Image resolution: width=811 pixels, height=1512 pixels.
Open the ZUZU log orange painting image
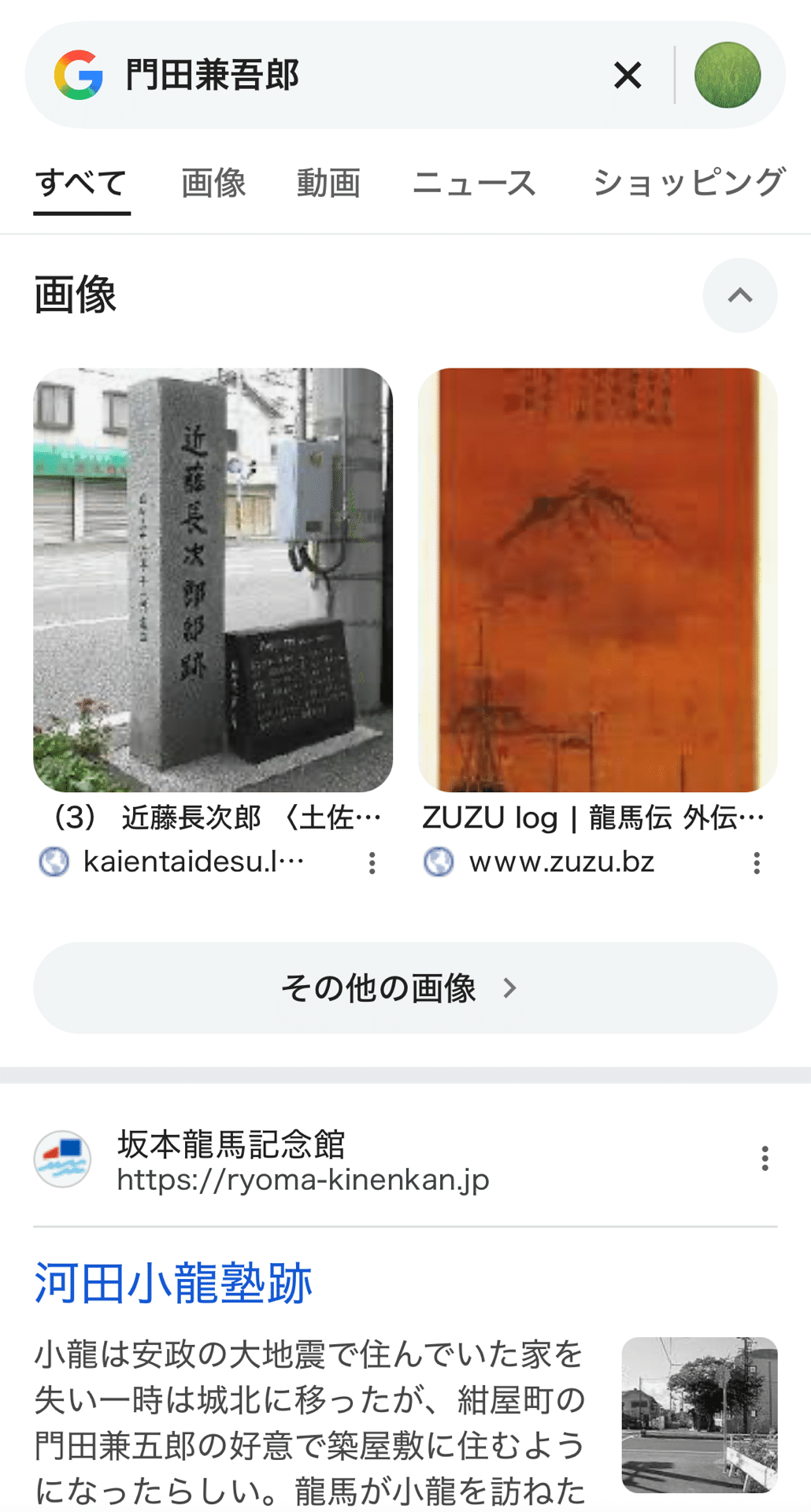tap(598, 580)
